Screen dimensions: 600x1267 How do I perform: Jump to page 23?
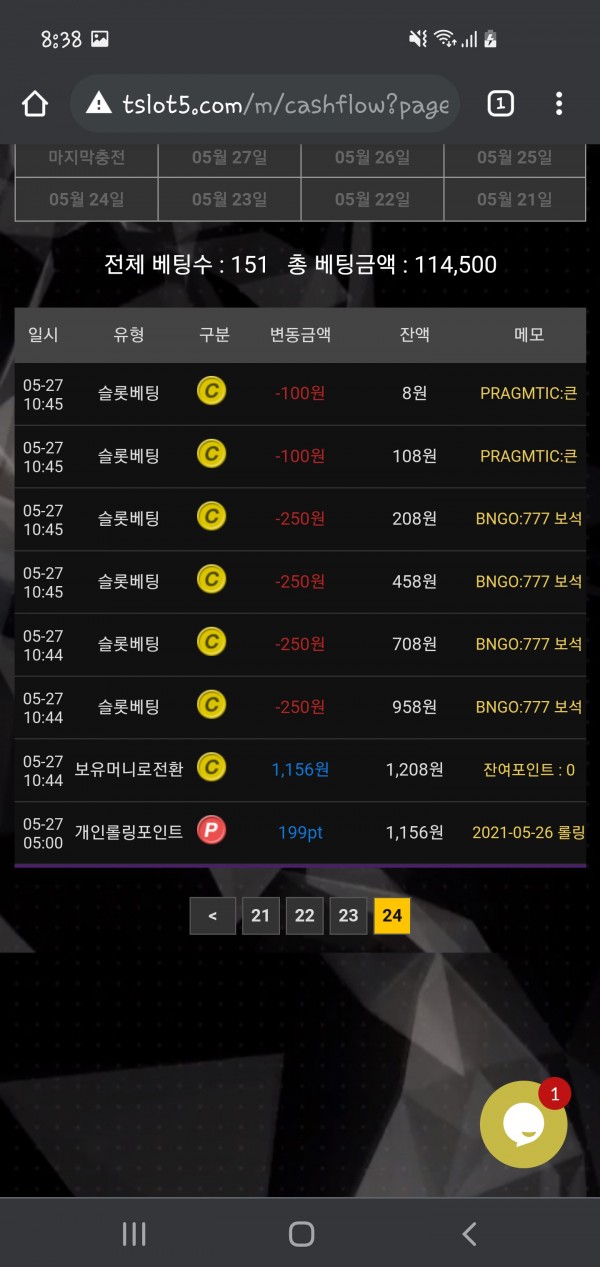click(348, 915)
